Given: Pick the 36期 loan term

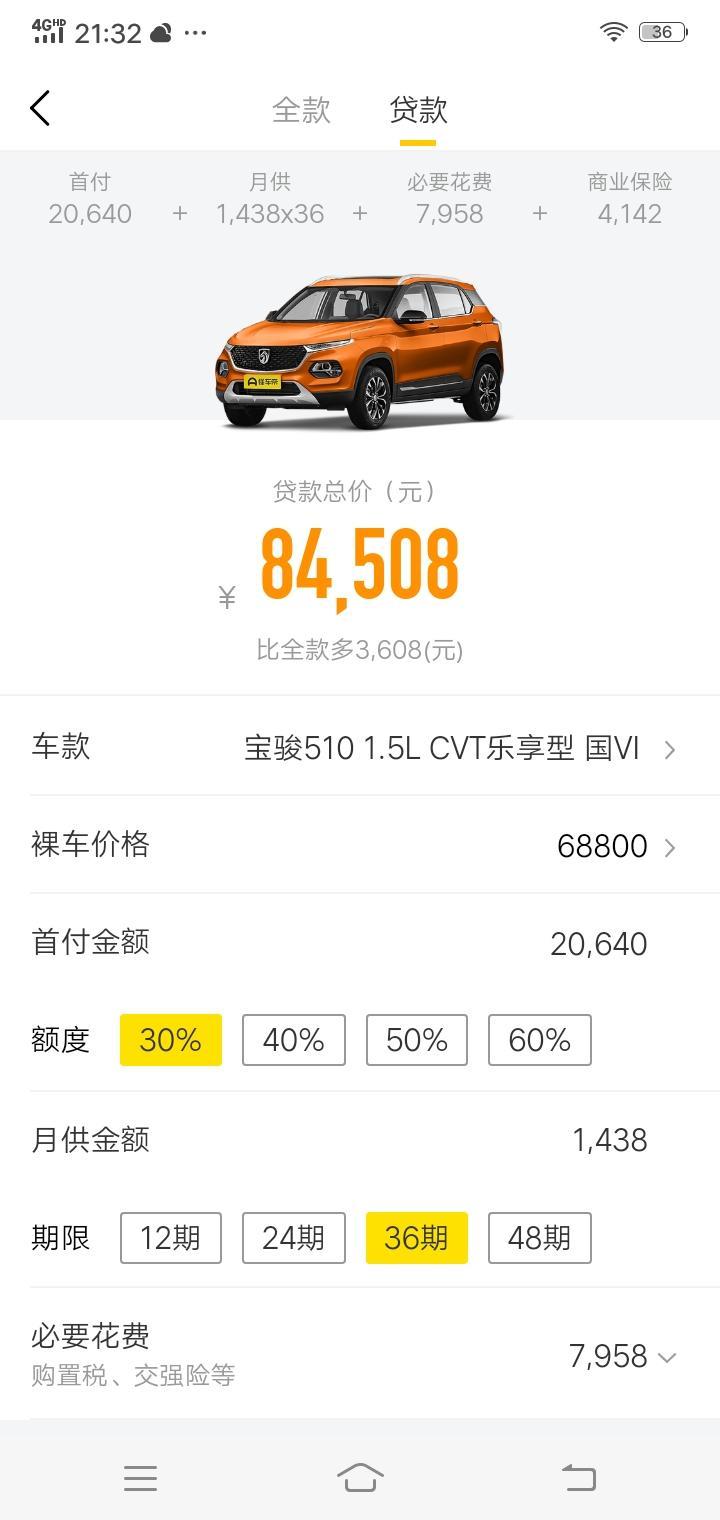Looking at the screenshot, I should point(417,1238).
